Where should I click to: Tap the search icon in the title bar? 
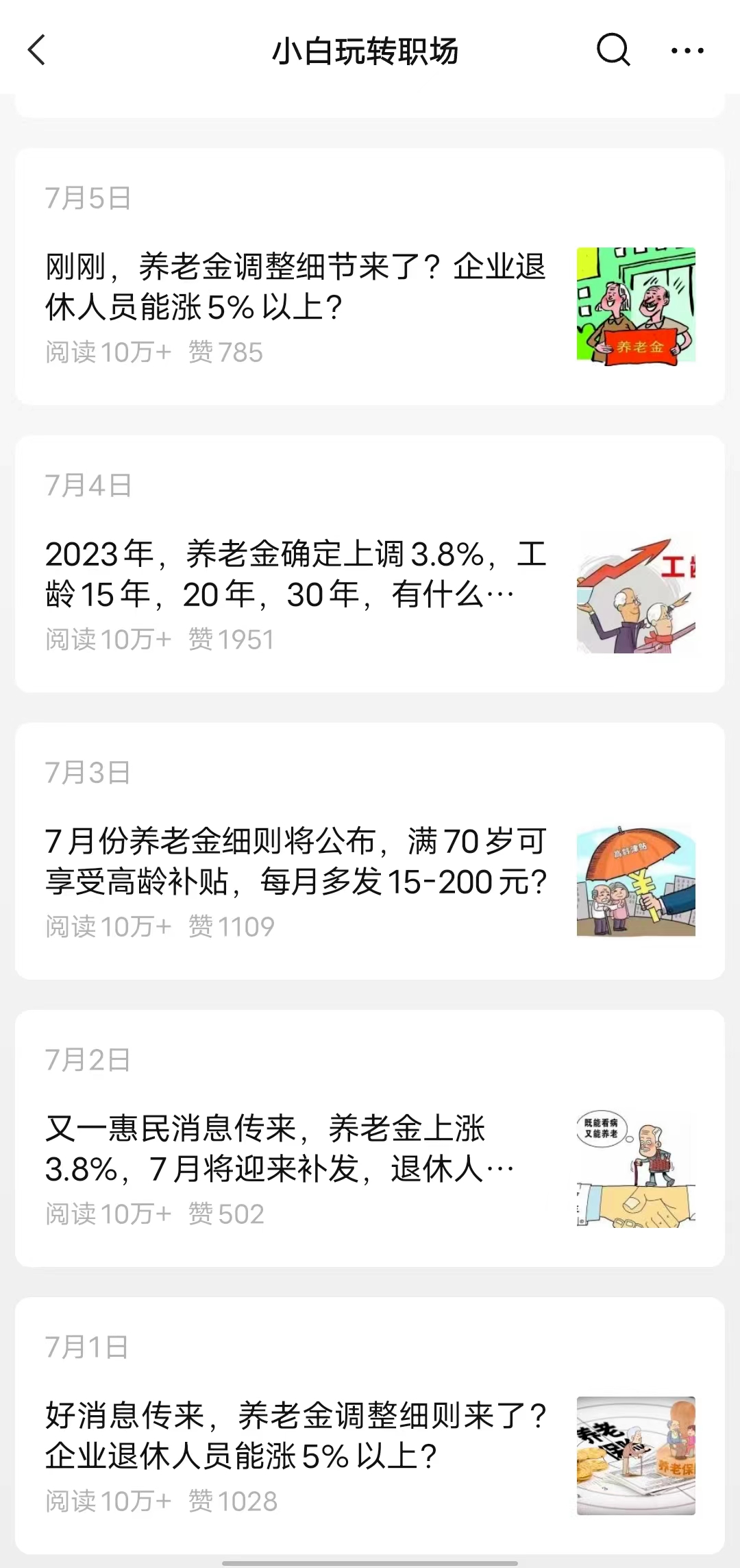click(x=613, y=50)
